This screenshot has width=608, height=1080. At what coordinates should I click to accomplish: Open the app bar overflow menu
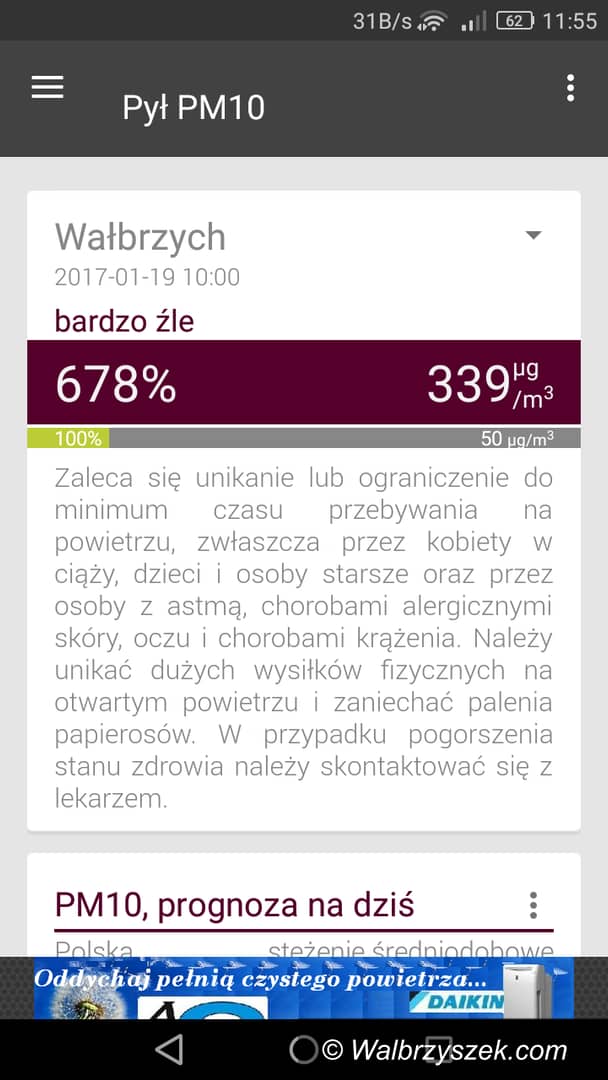570,88
